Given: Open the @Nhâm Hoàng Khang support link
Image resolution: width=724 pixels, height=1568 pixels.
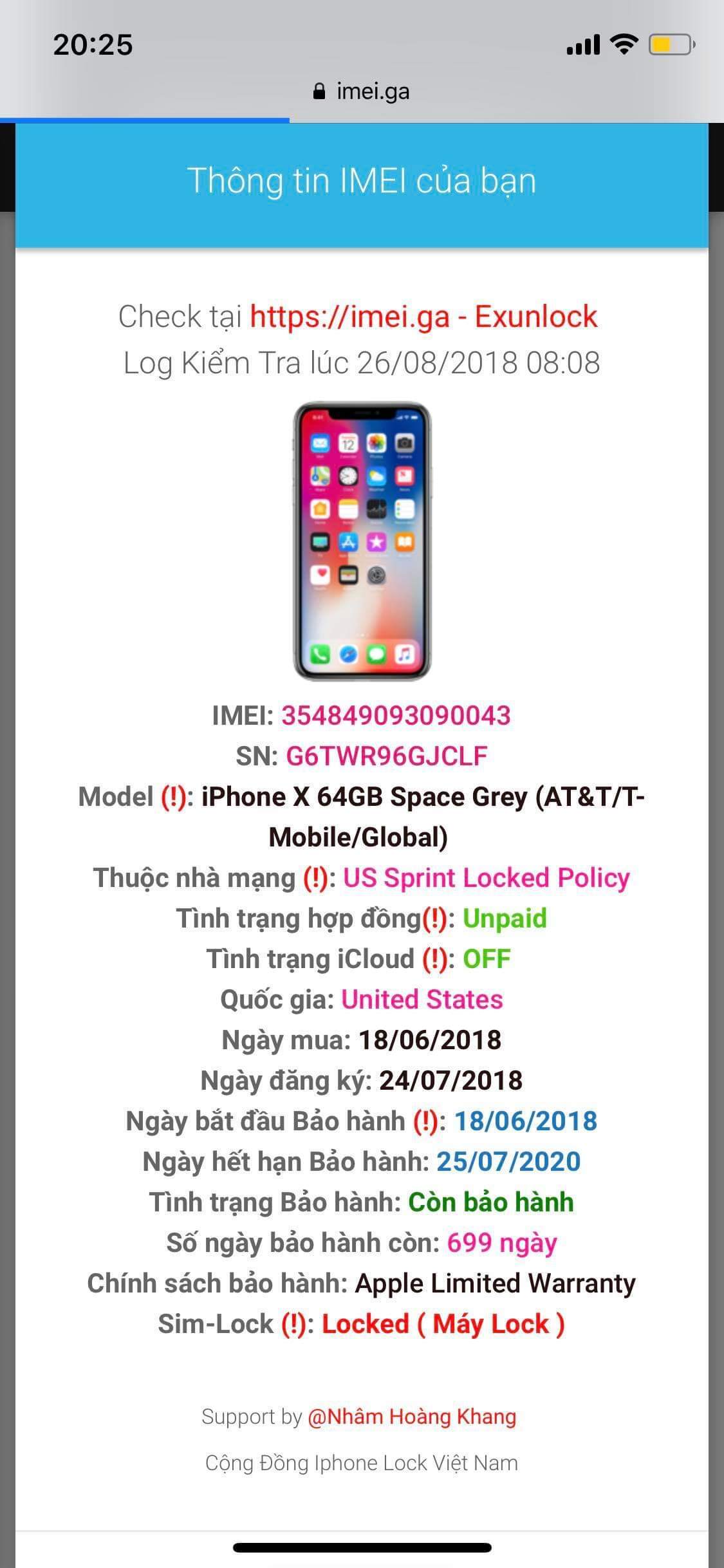Looking at the screenshot, I should (412, 1416).
